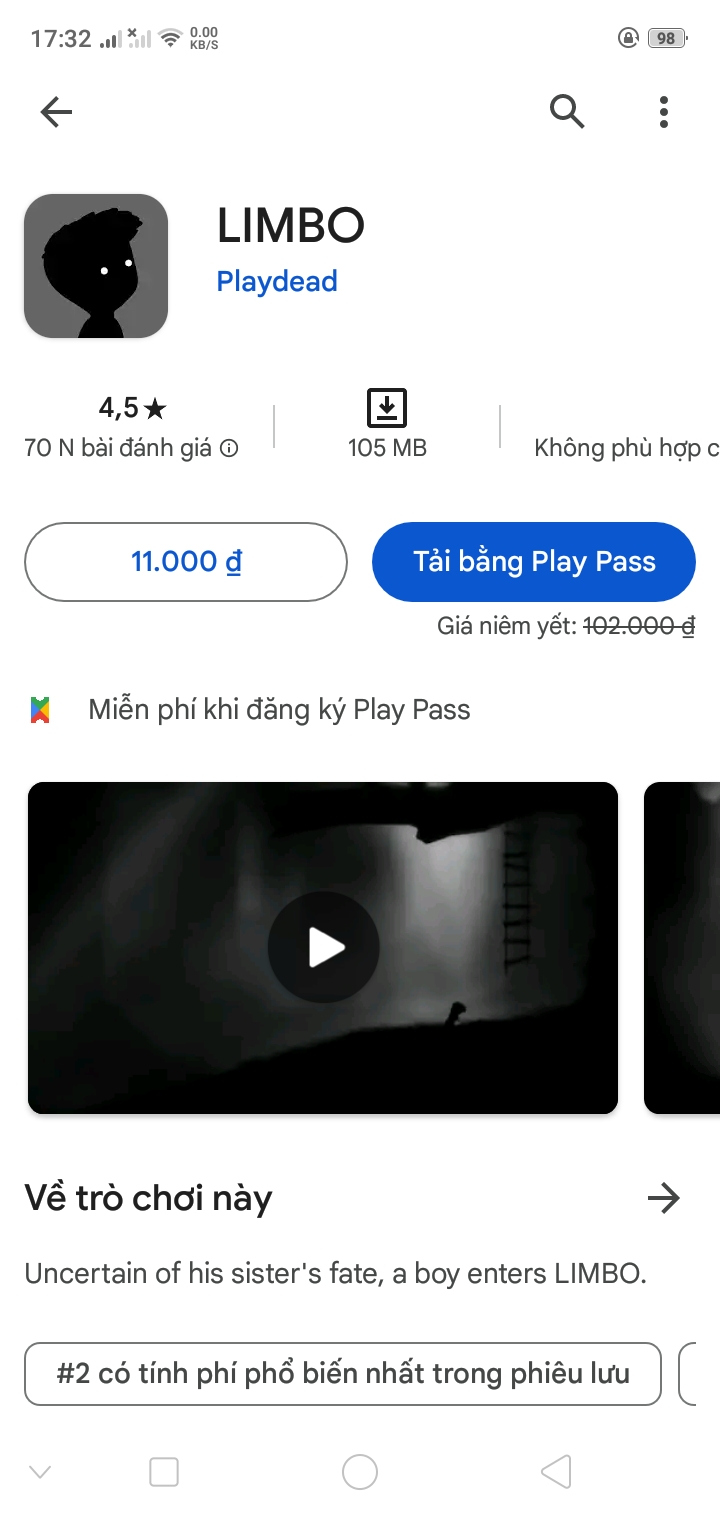The image size is (720, 1520).
Task: Tap Tải bằng Play Pass button
Action: (534, 562)
